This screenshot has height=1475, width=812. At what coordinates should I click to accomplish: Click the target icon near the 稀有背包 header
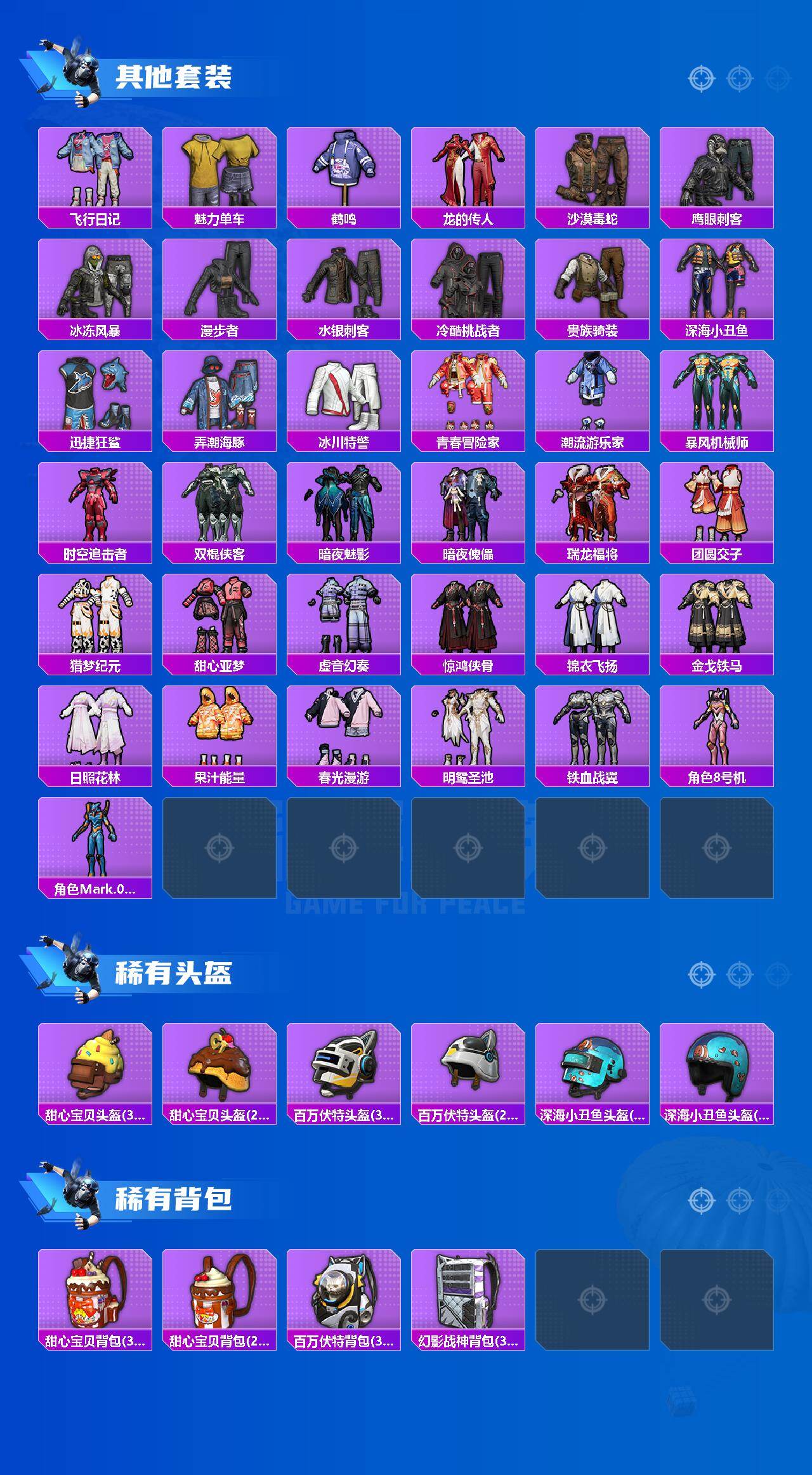(x=700, y=1200)
